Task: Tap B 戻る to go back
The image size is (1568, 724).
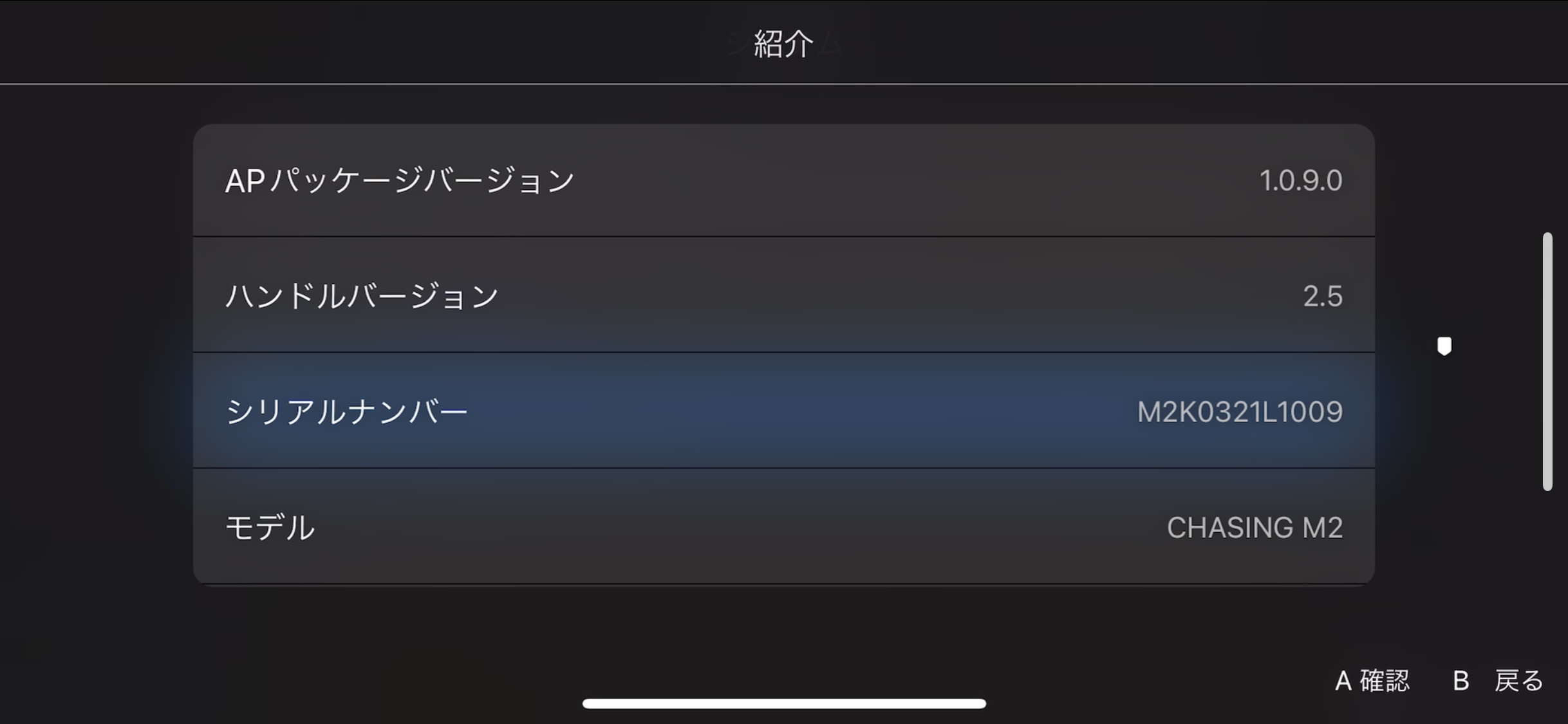Action: (1498, 680)
